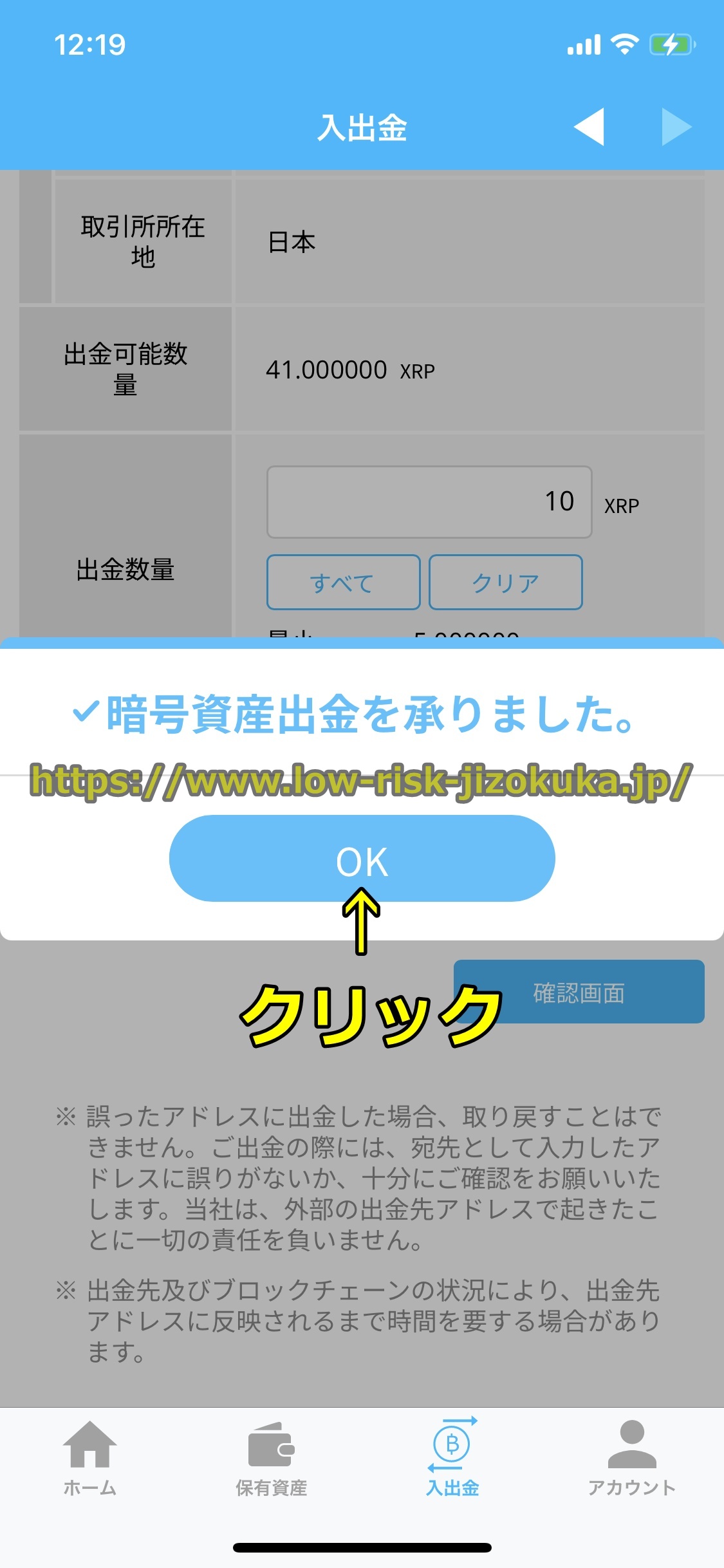Go back with the white left arrow
Viewport: 724px width, 1568px height.
point(589,127)
